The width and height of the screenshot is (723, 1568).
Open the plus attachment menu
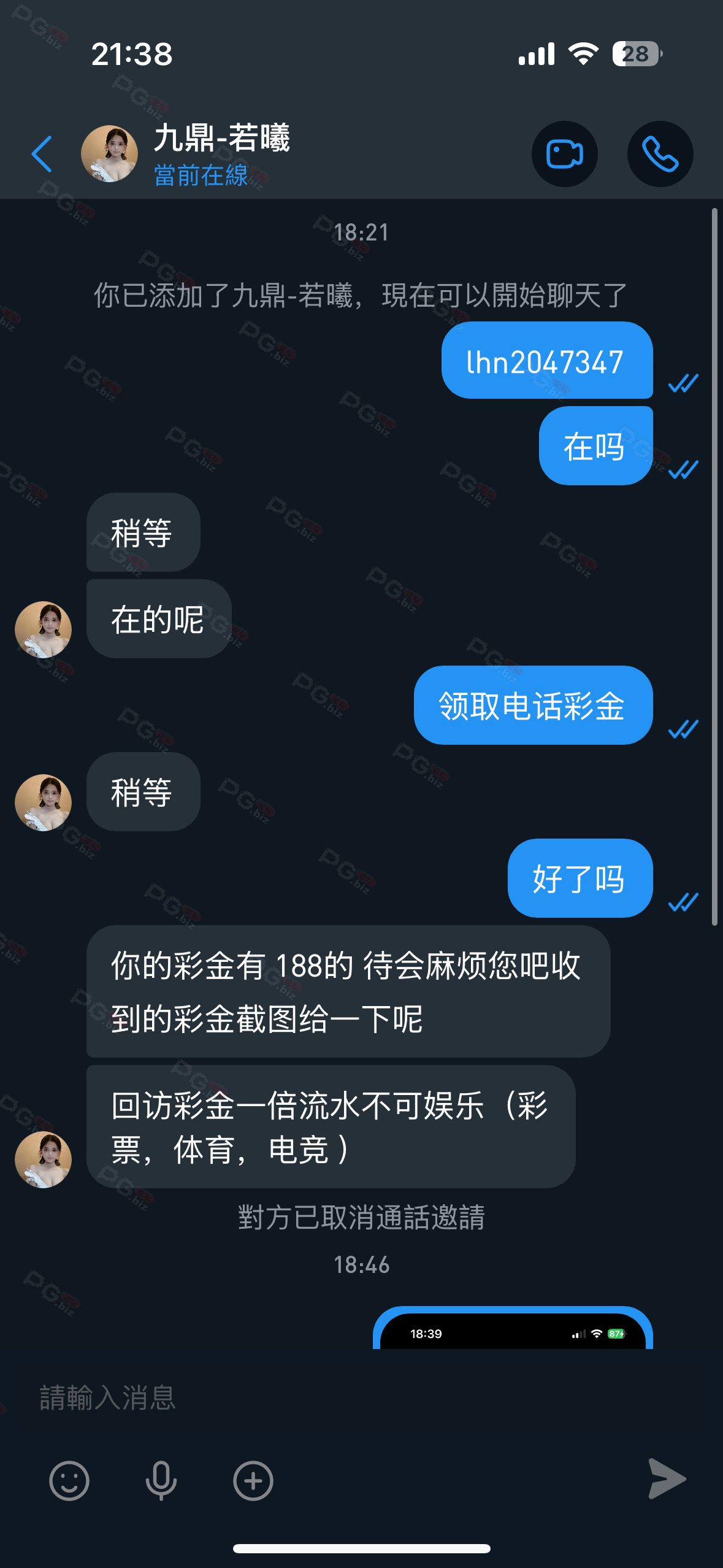point(253,1480)
